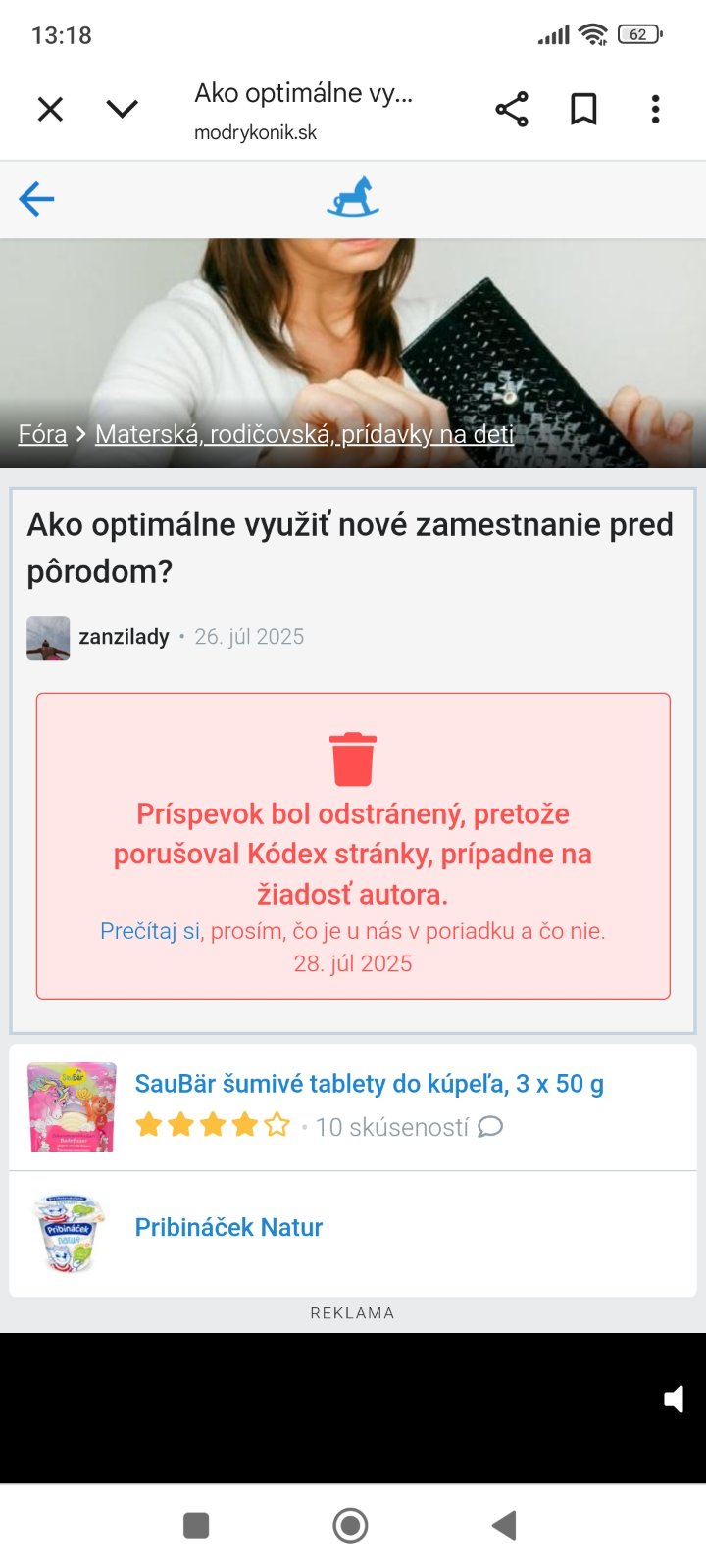Go to the system home screen
The image size is (706, 1568).
[x=350, y=1525]
